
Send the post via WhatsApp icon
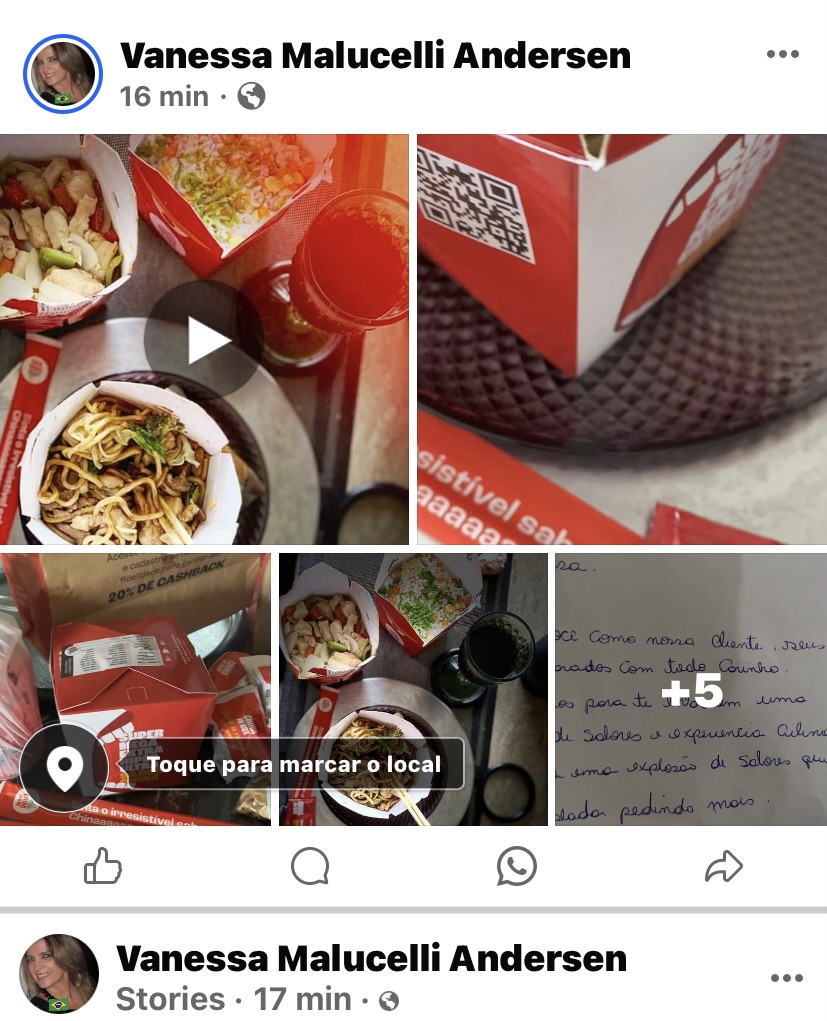(x=516, y=867)
